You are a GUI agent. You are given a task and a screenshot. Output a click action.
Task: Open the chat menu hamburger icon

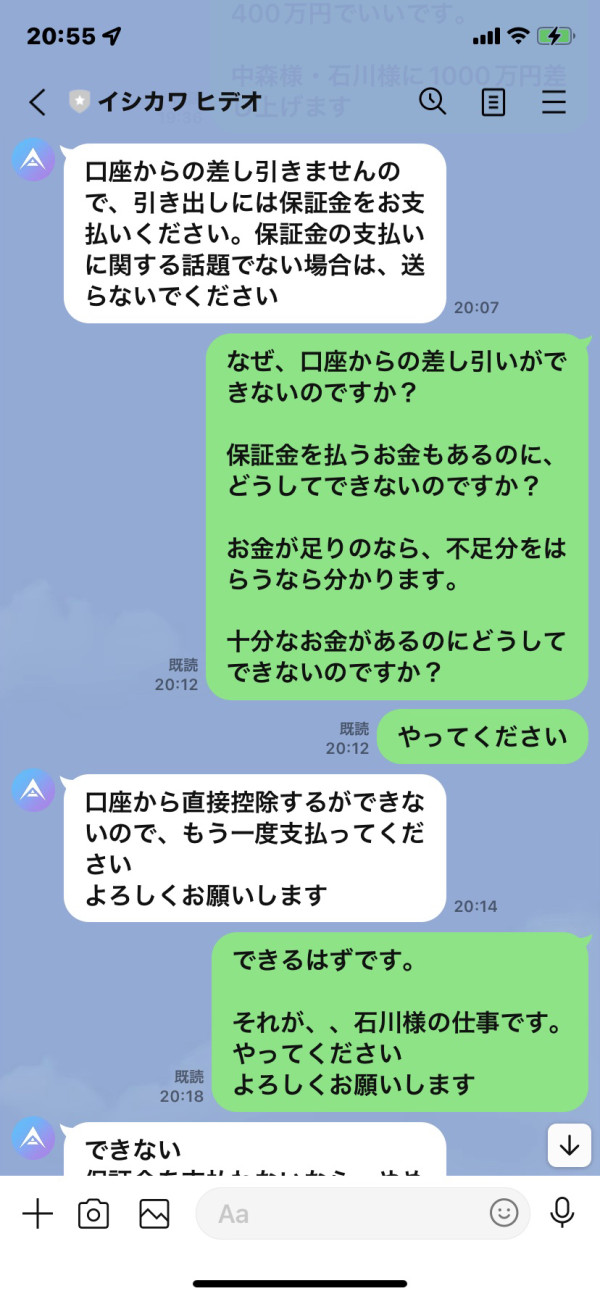tap(553, 102)
